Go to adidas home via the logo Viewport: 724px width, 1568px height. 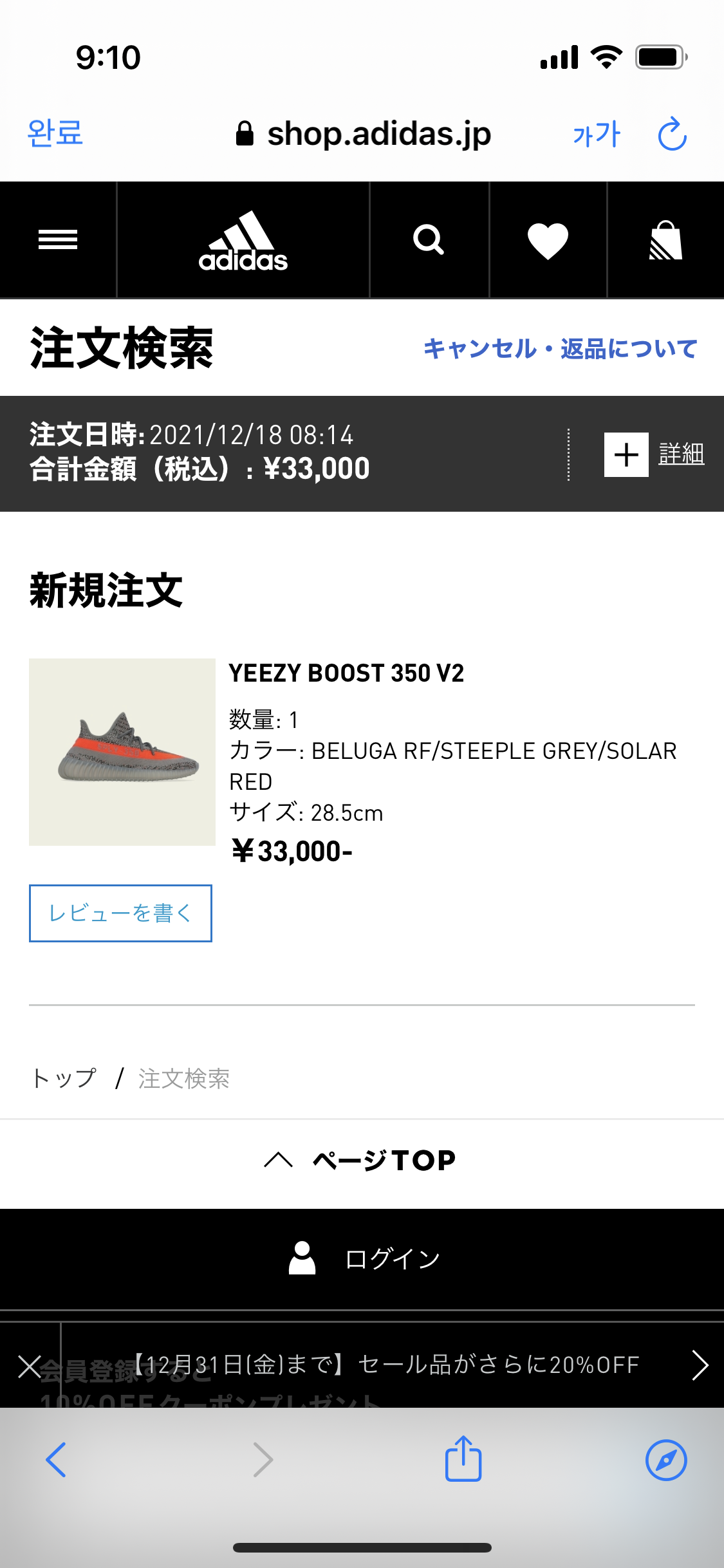pyautogui.click(x=243, y=240)
